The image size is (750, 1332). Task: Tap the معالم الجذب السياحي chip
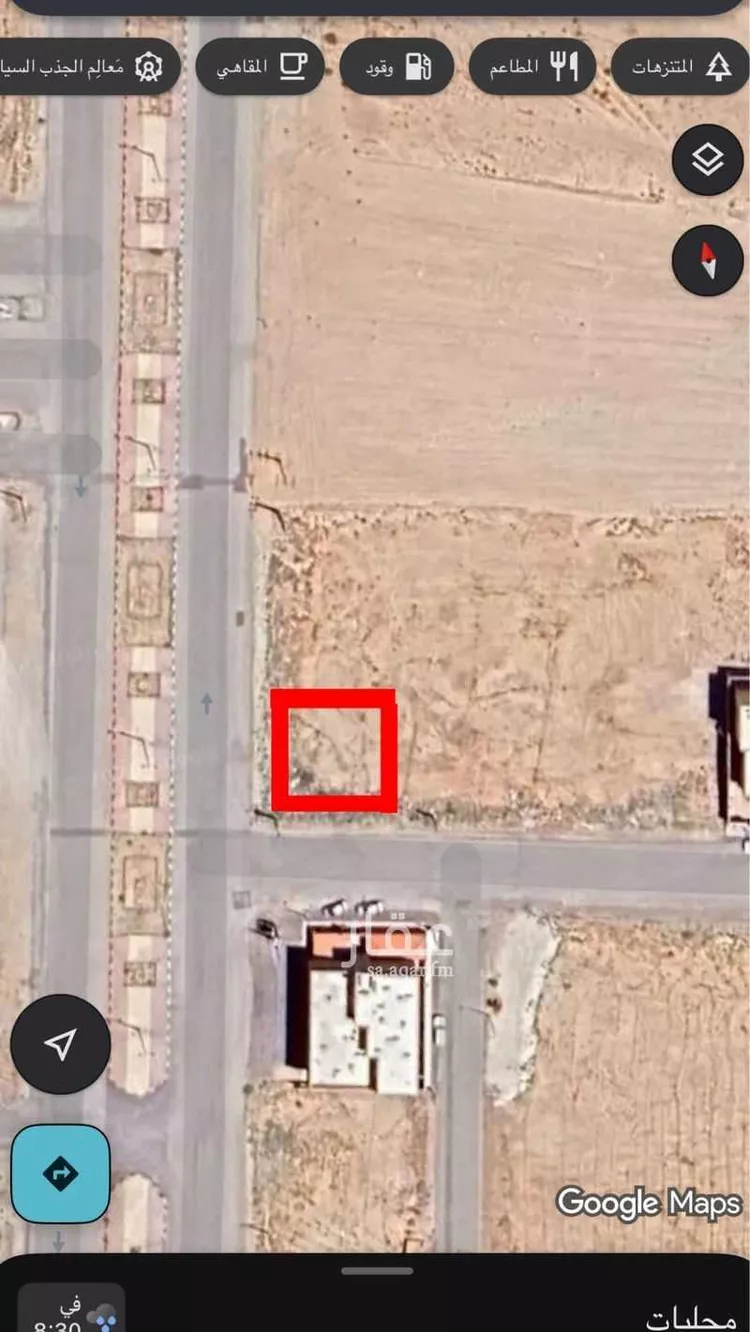[x=88, y=67]
